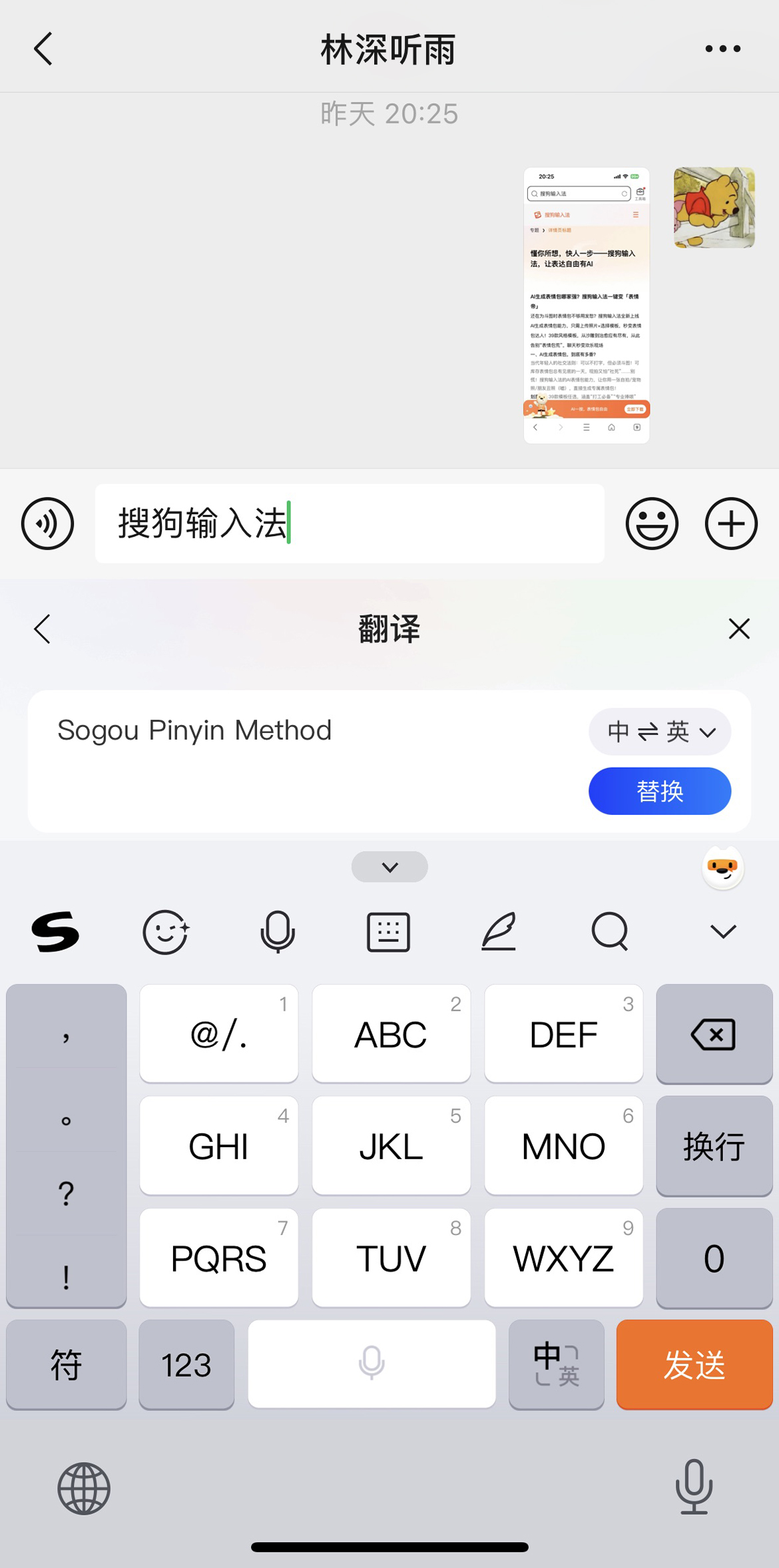This screenshot has height=1568, width=779.
Task: Open the chat's three-dot more menu
Action: [x=722, y=49]
